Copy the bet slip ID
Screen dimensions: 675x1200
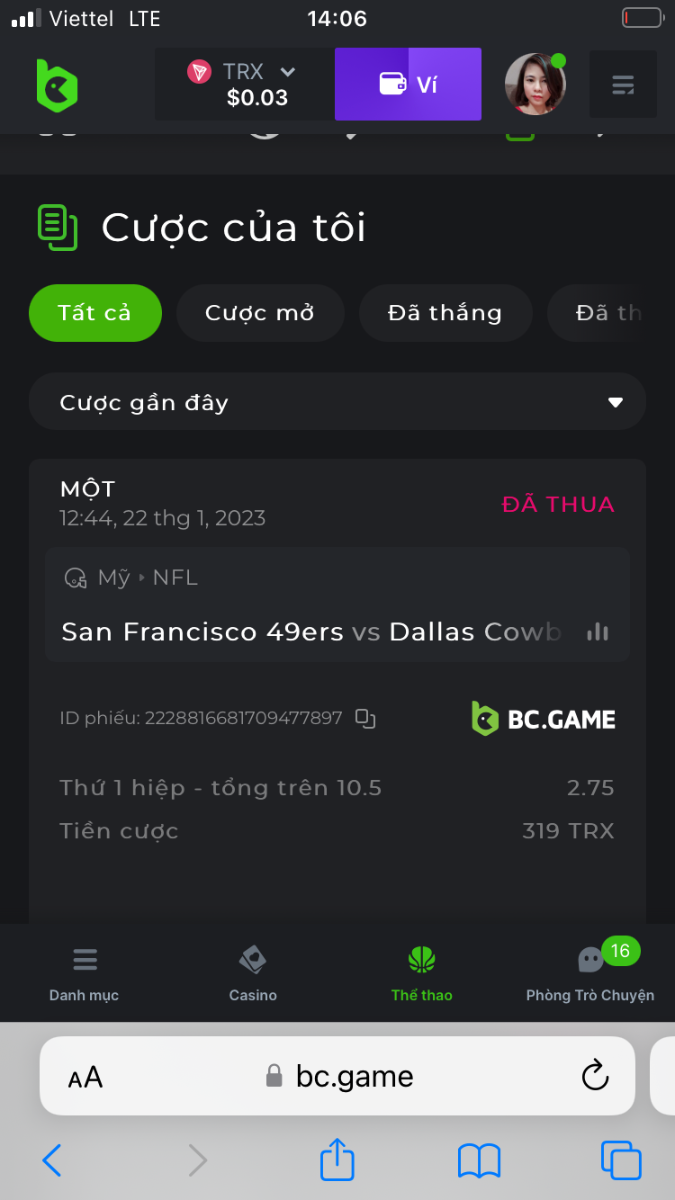click(x=366, y=718)
